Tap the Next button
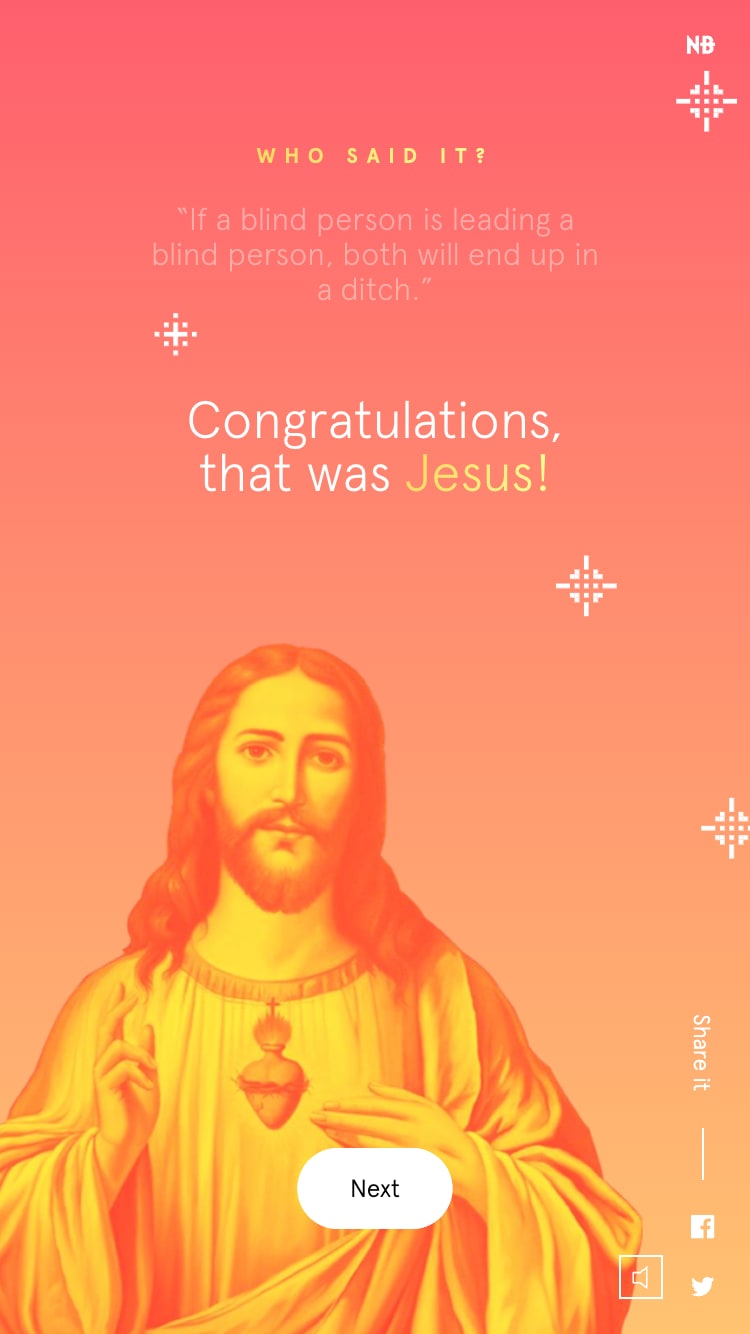 375,1188
